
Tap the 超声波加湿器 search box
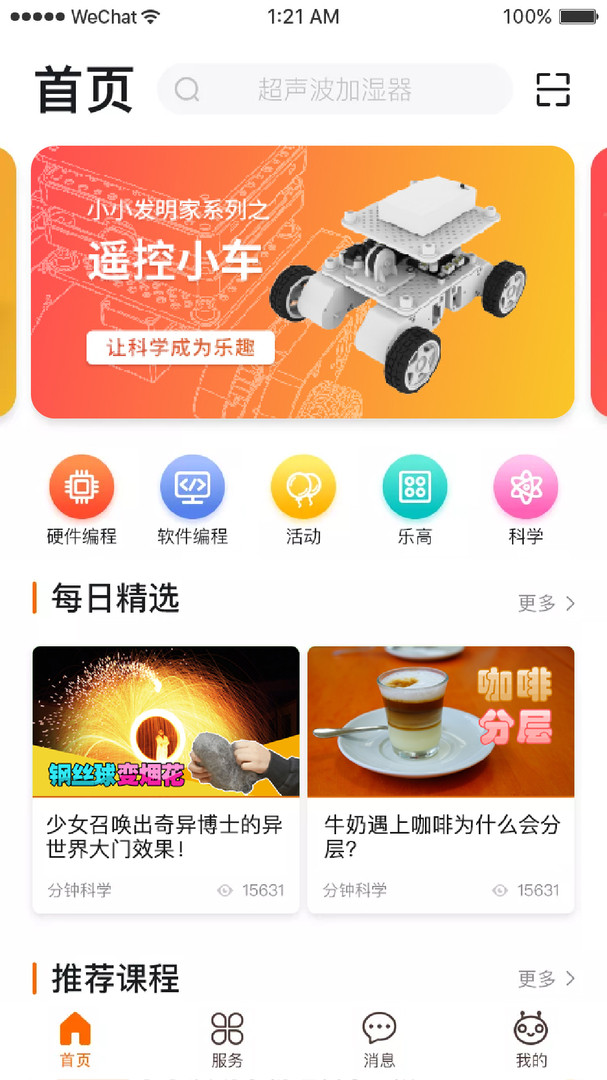335,90
